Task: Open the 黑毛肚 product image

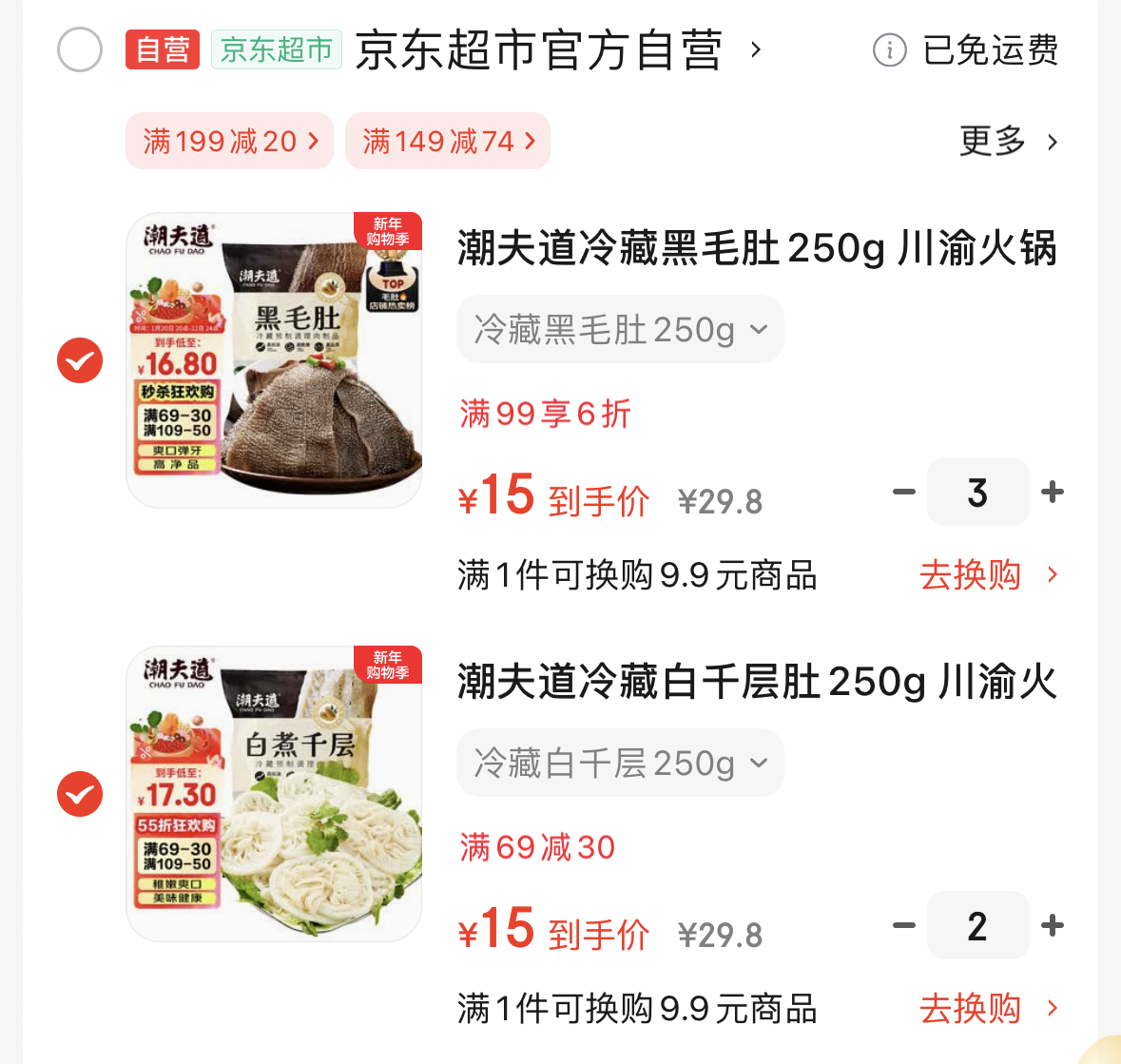Action: [x=274, y=360]
